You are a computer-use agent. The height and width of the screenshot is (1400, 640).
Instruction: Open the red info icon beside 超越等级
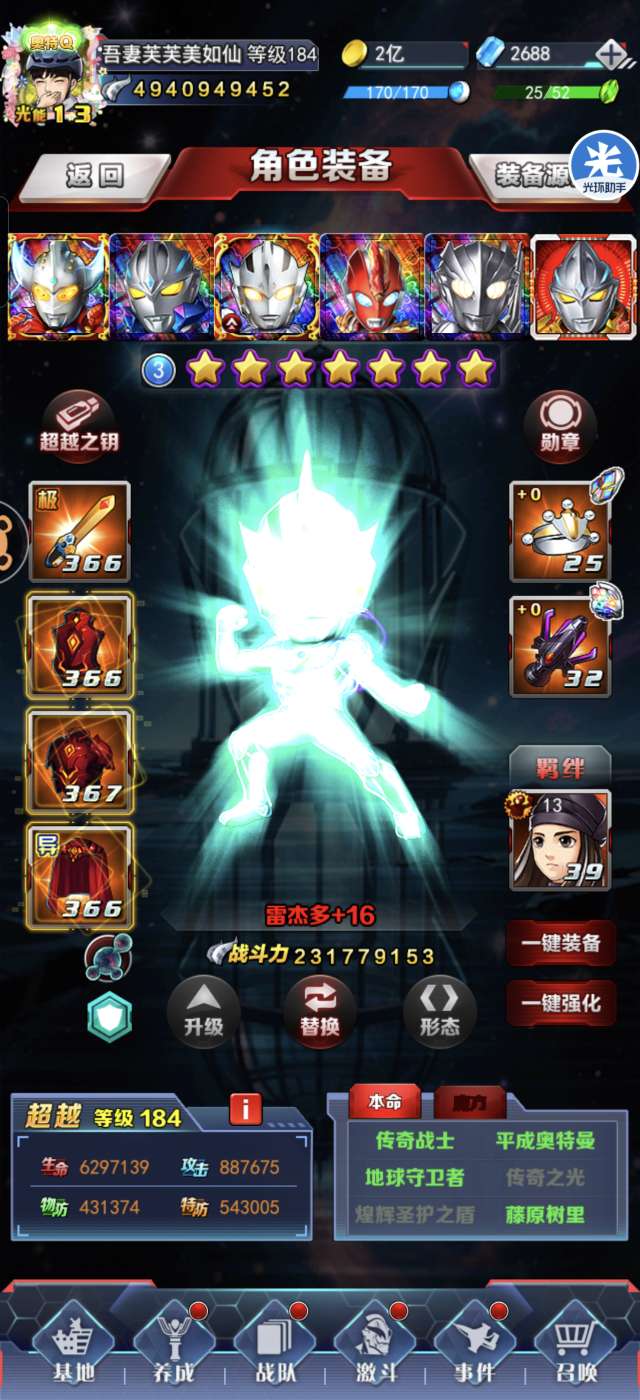tap(245, 1109)
